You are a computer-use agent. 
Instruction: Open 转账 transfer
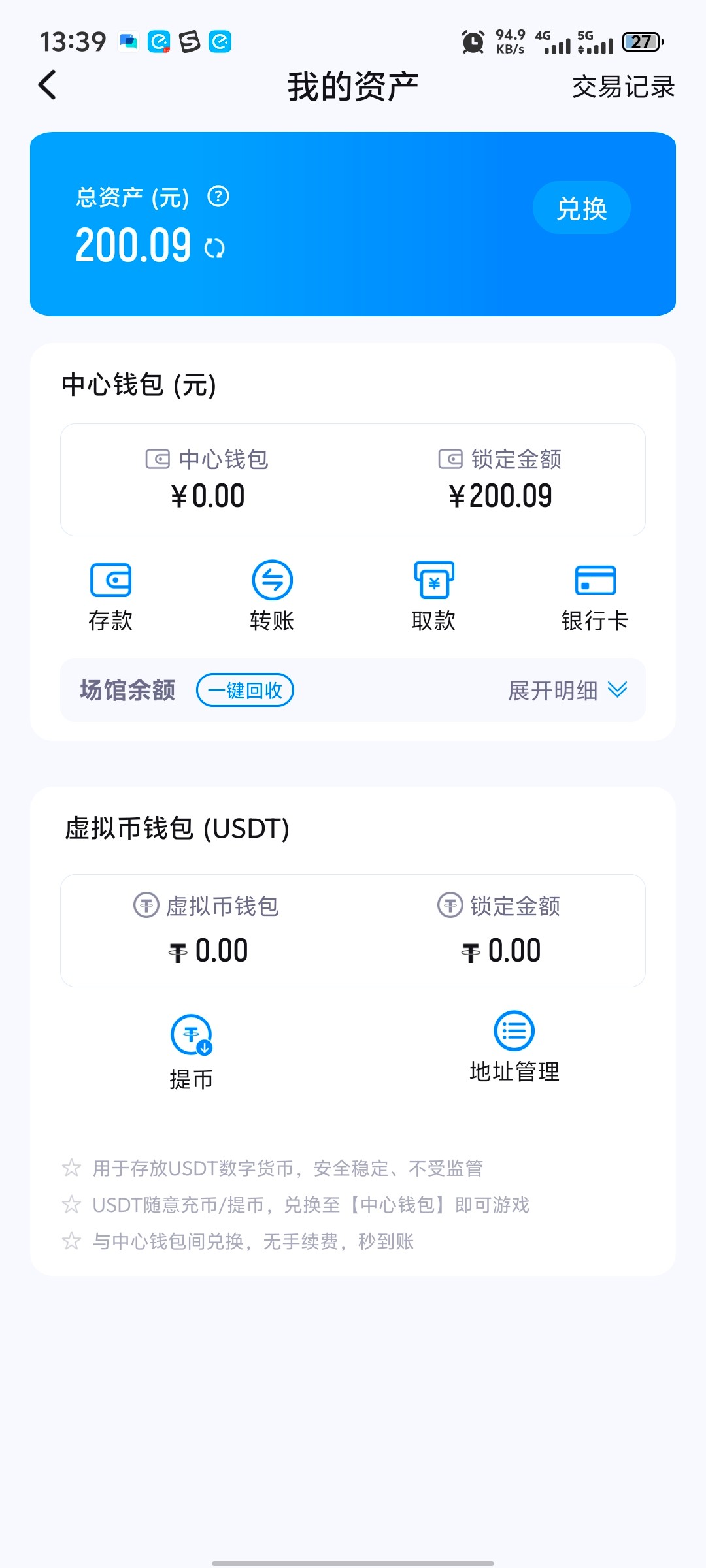point(272,596)
